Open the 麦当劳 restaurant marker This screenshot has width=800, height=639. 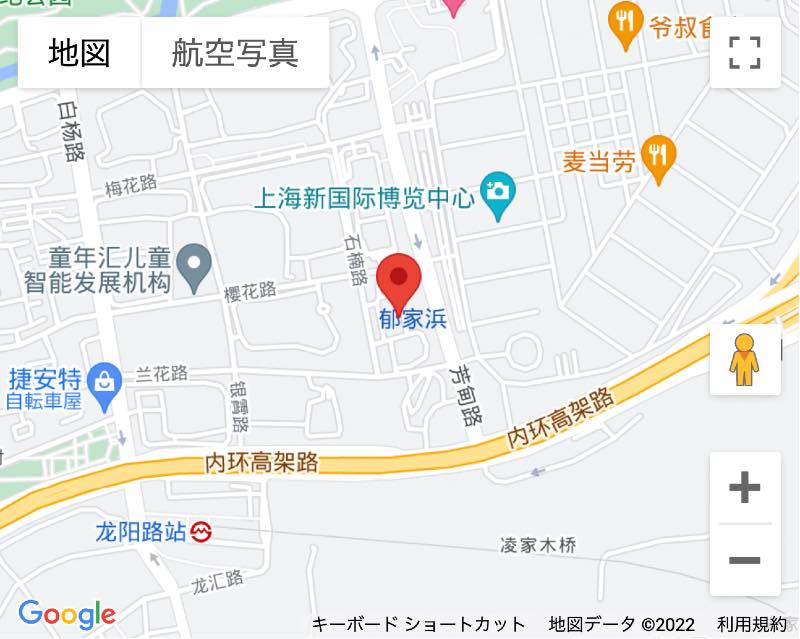(657, 155)
